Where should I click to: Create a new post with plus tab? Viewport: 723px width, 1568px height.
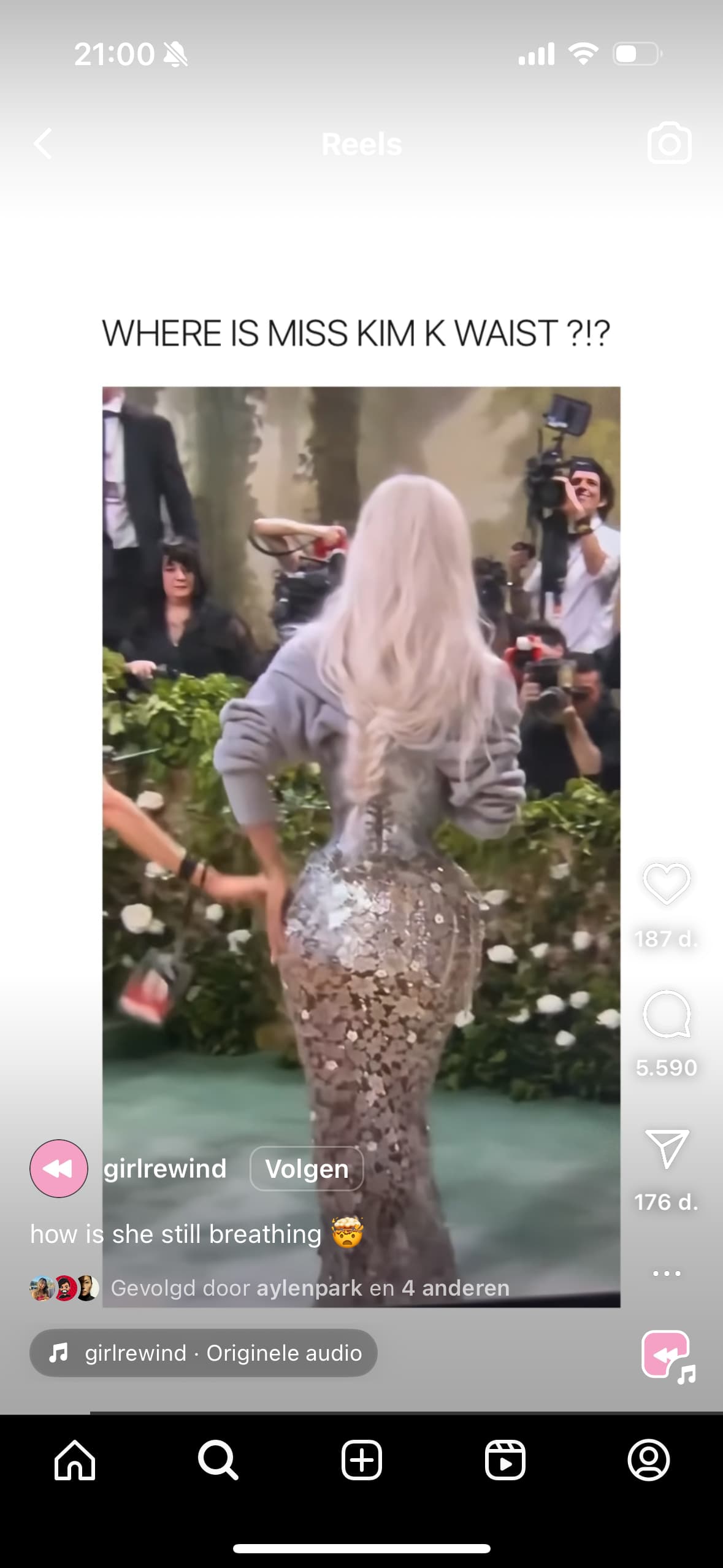[x=361, y=1460]
